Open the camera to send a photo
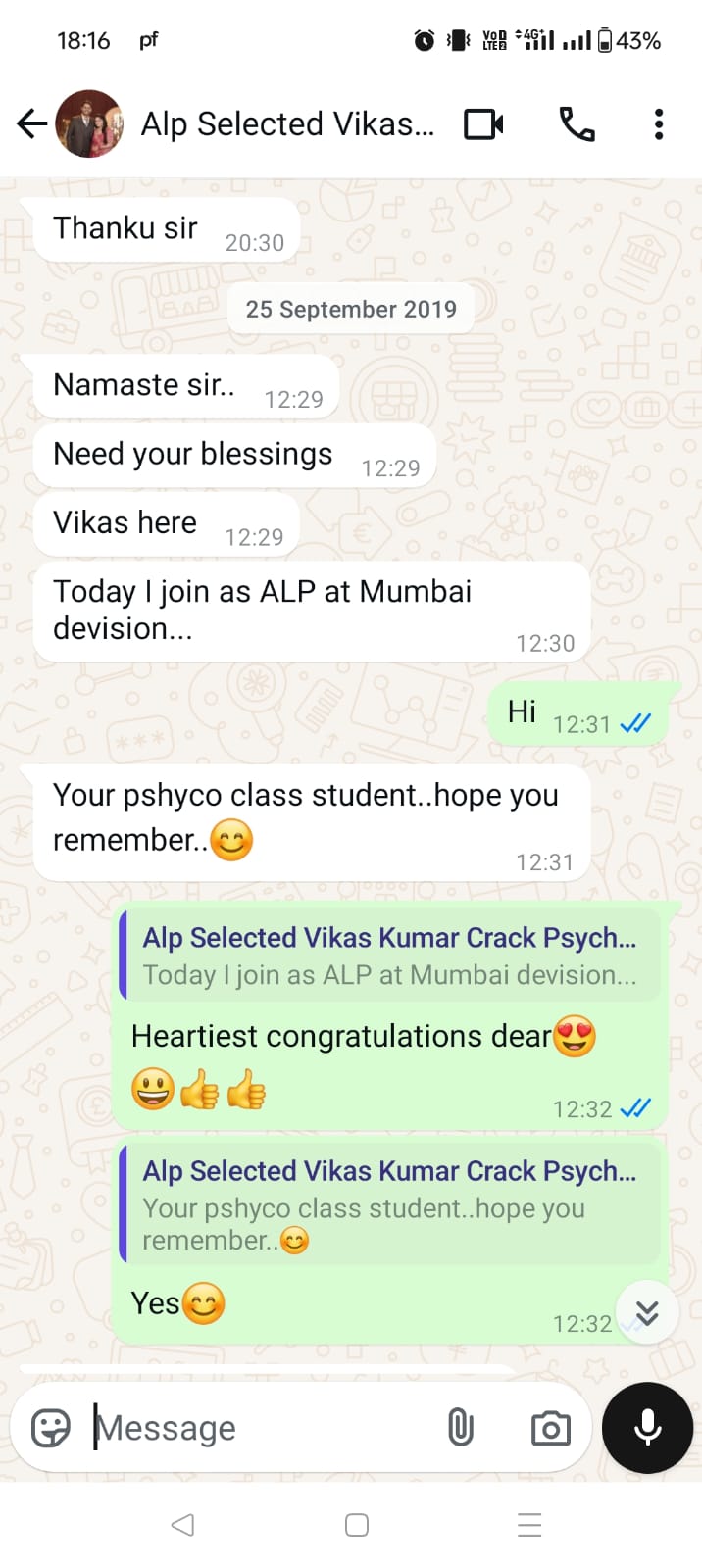Image resolution: width=702 pixels, height=1568 pixels. point(550,1428)
